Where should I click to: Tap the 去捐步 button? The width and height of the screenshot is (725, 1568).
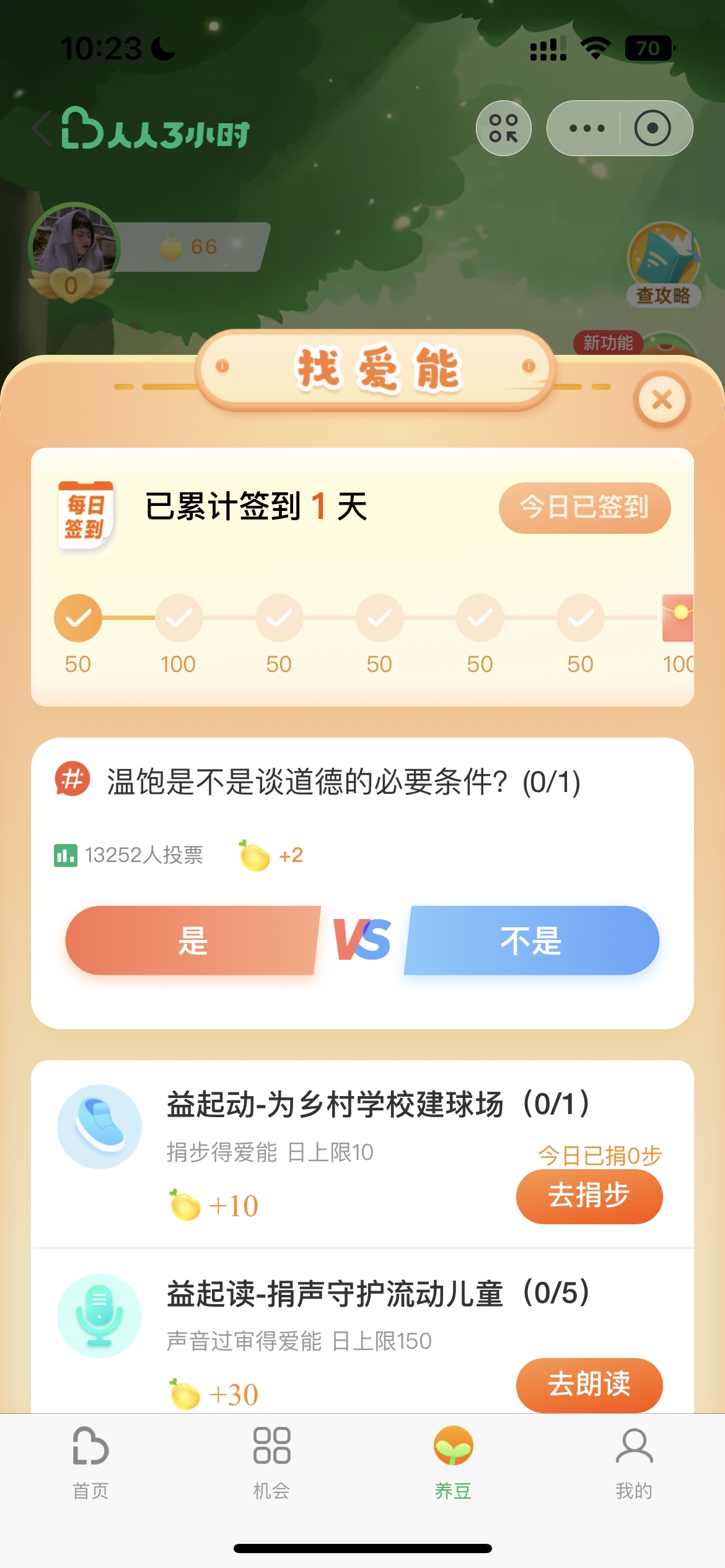point(589,1195)
